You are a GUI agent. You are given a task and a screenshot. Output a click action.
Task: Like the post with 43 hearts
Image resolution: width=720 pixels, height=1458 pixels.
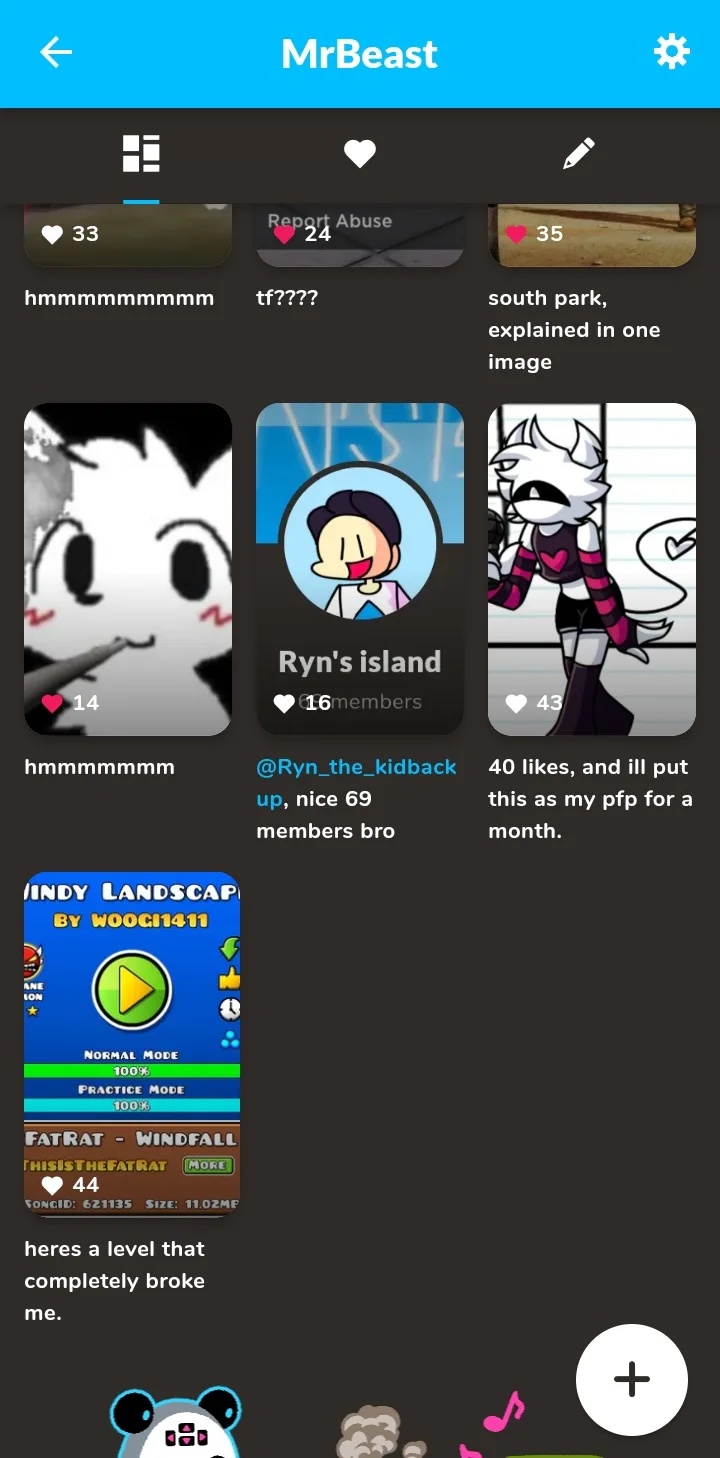click(516, 703)
